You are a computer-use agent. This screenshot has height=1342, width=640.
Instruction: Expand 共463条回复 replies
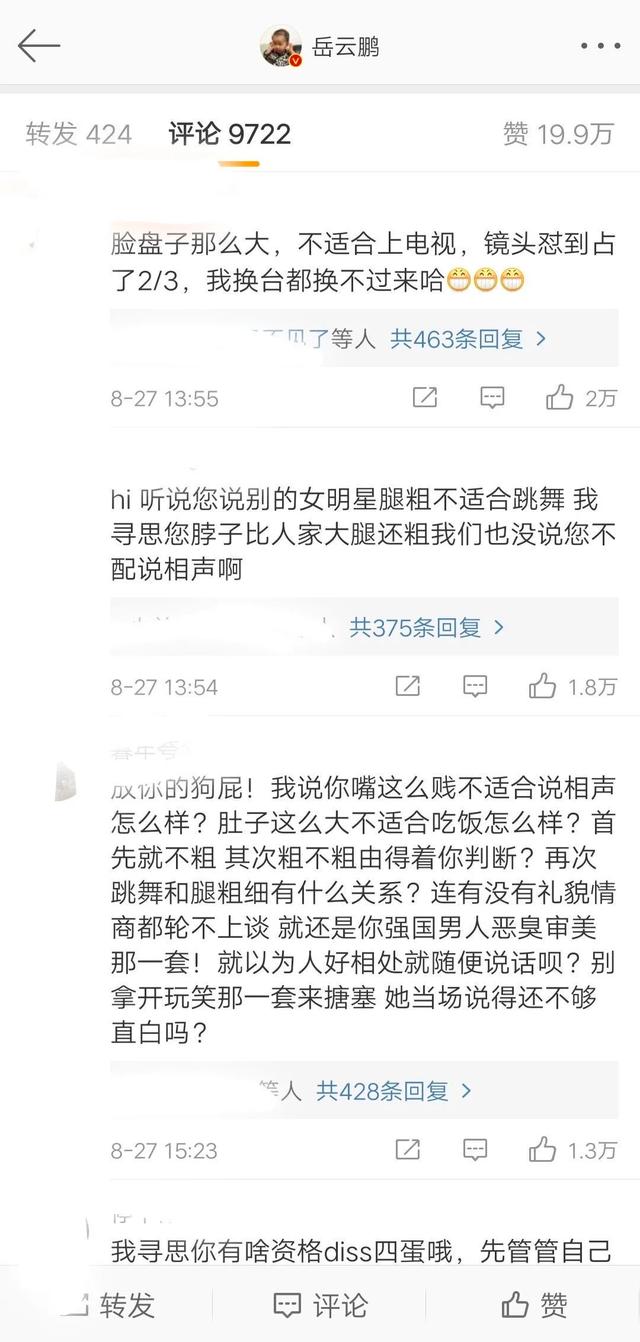point(468,340)
